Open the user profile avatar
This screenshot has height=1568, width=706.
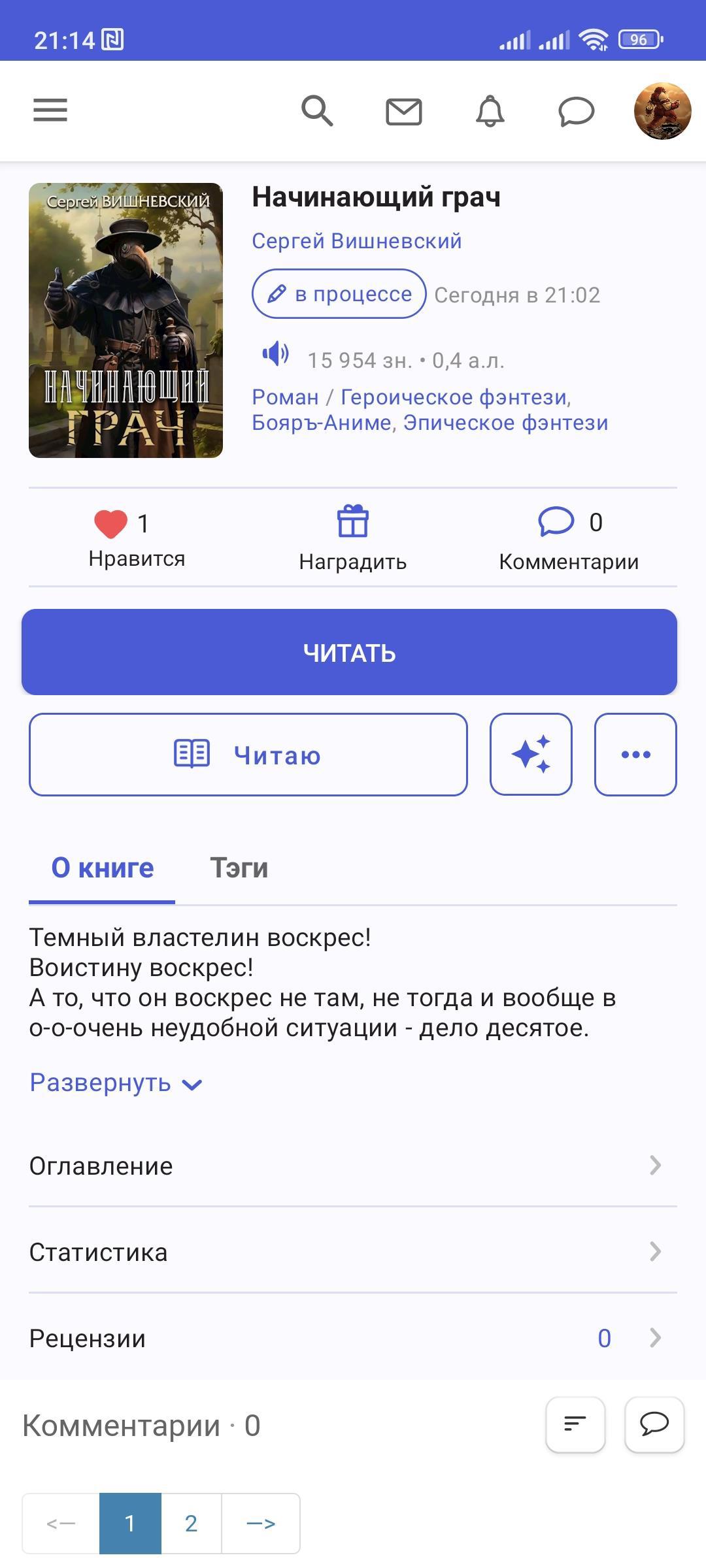tap(662, 111)
